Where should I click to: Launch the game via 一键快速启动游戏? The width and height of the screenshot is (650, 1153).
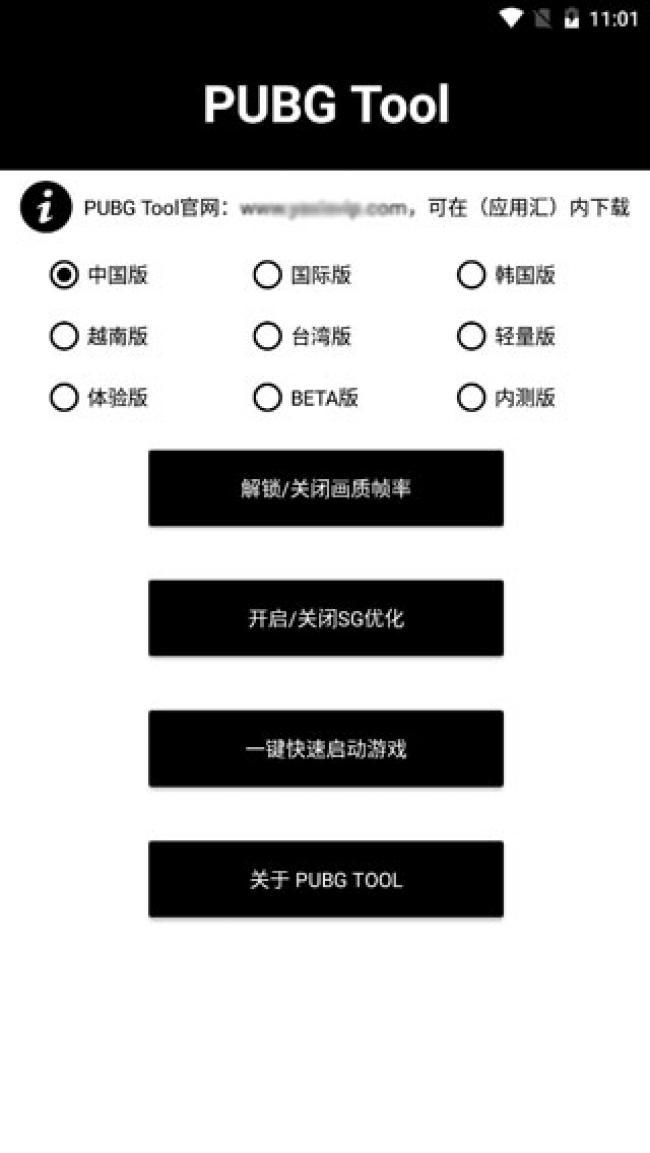(326, 749)
